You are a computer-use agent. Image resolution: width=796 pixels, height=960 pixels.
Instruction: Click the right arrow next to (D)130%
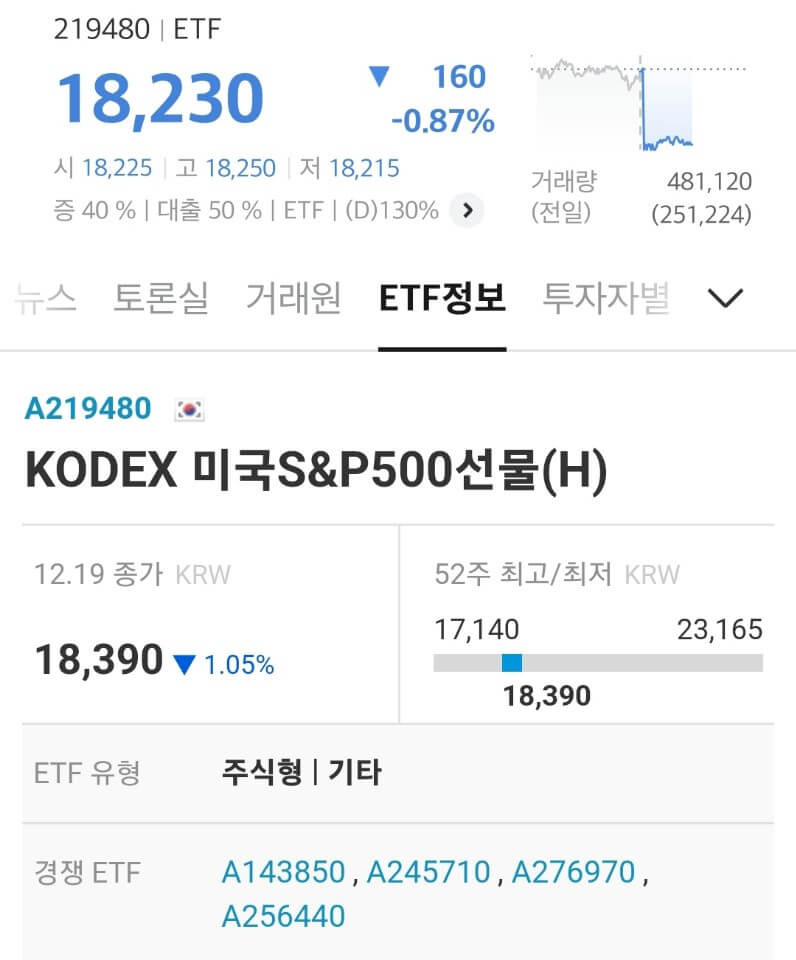point(465,210)
